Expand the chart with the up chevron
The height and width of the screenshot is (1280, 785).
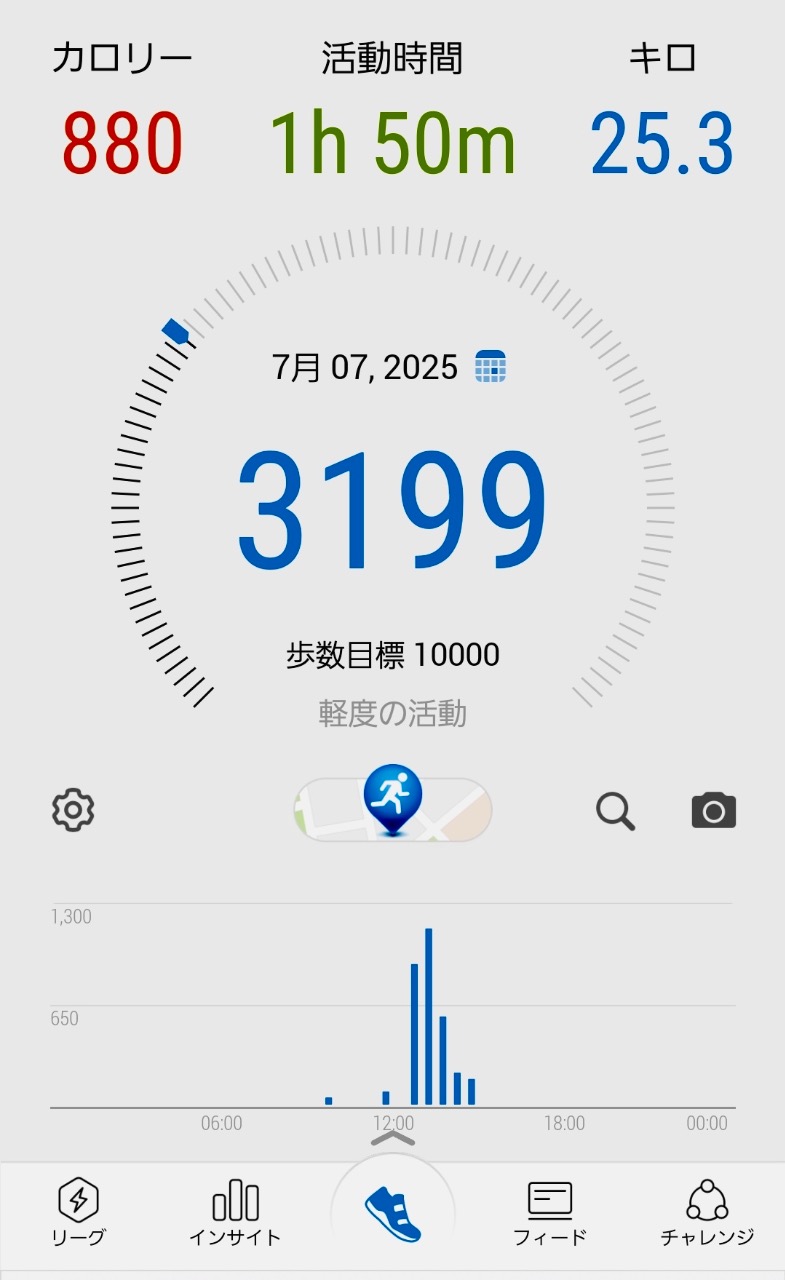[x=393, y=1138]
